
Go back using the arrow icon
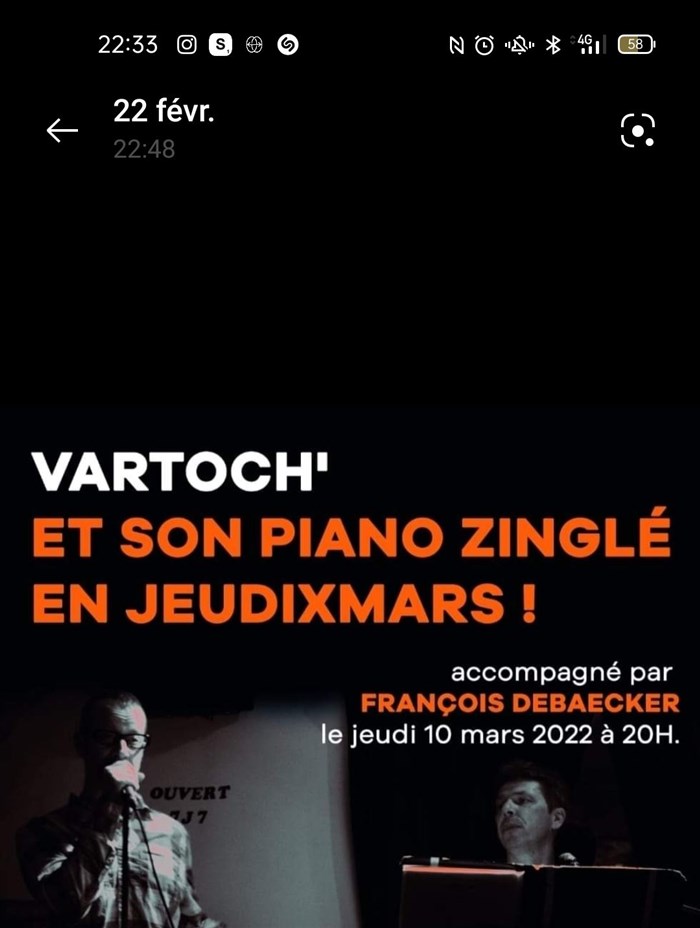pos(62,131)
